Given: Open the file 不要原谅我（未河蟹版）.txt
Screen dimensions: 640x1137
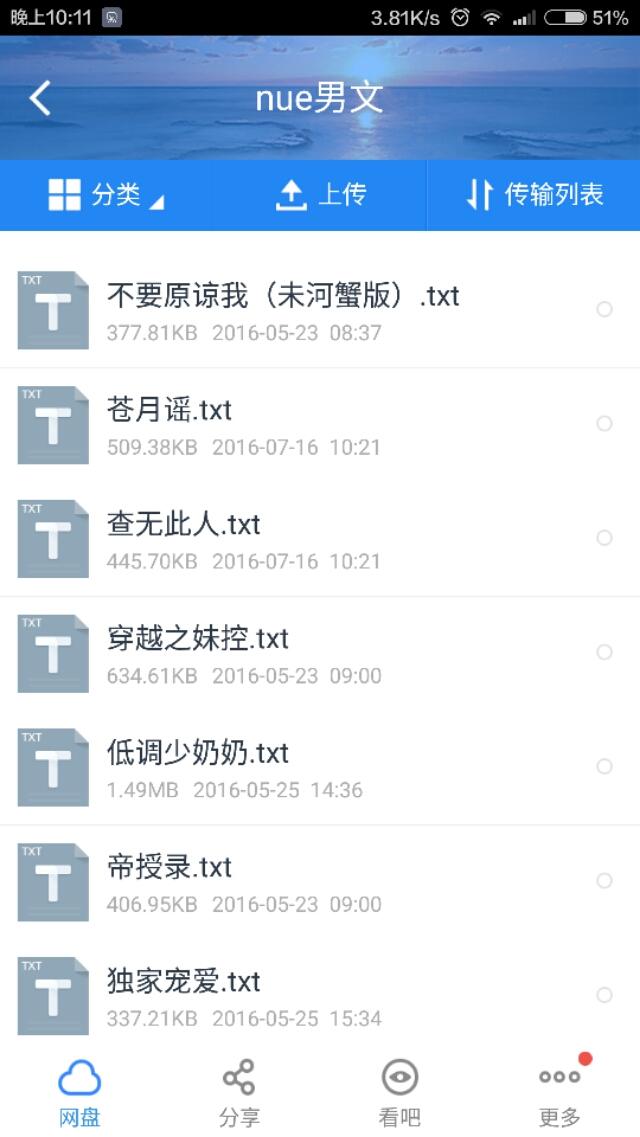Looking at the screenshot, I should coord(320,310).
